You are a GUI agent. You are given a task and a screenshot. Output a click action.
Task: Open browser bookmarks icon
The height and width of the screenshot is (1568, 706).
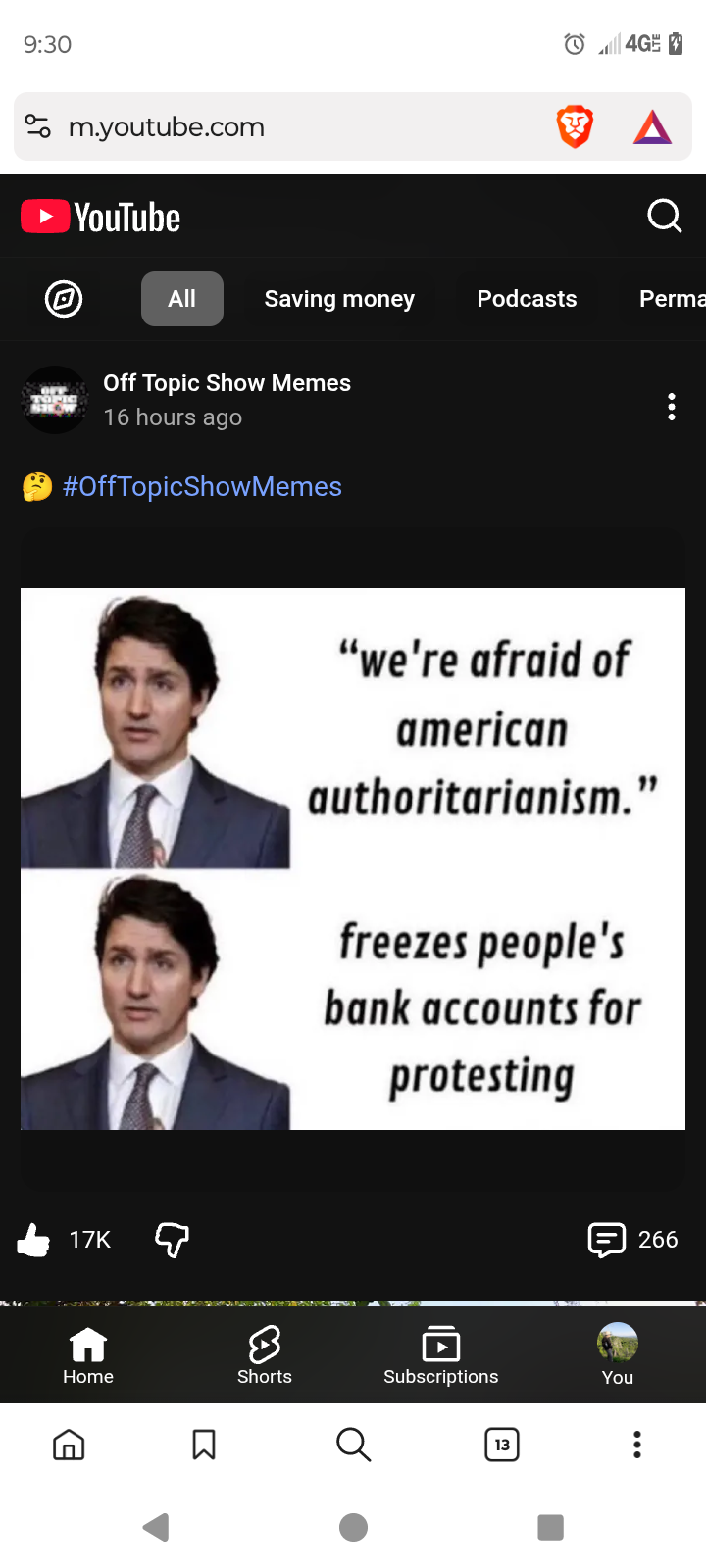204,1445
